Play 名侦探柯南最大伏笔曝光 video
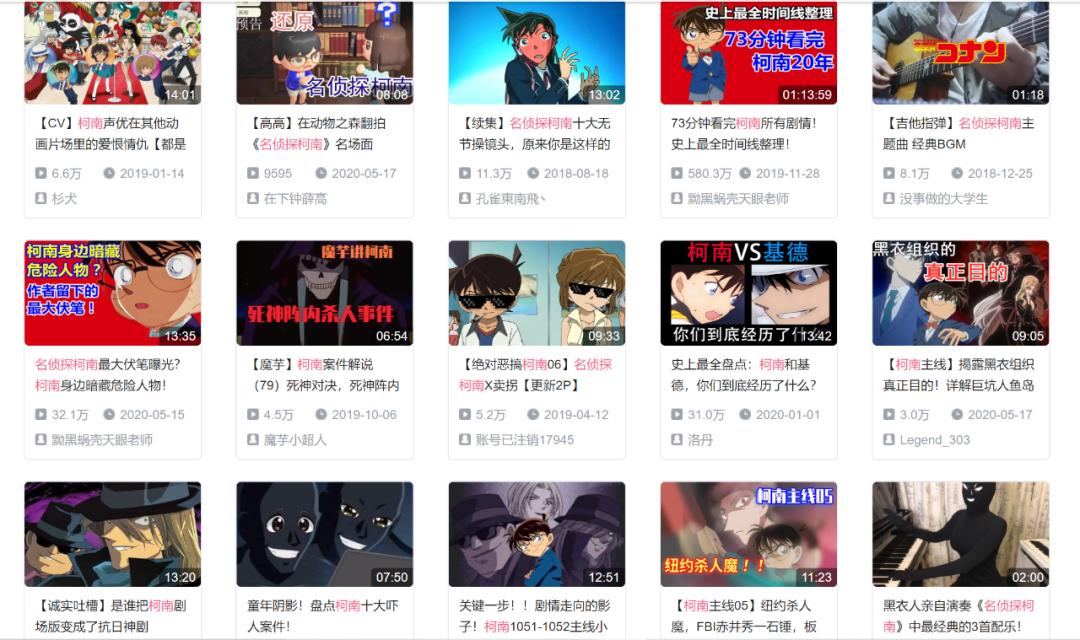The width and height of the screenshot is (1080, 640). [112, 293]
